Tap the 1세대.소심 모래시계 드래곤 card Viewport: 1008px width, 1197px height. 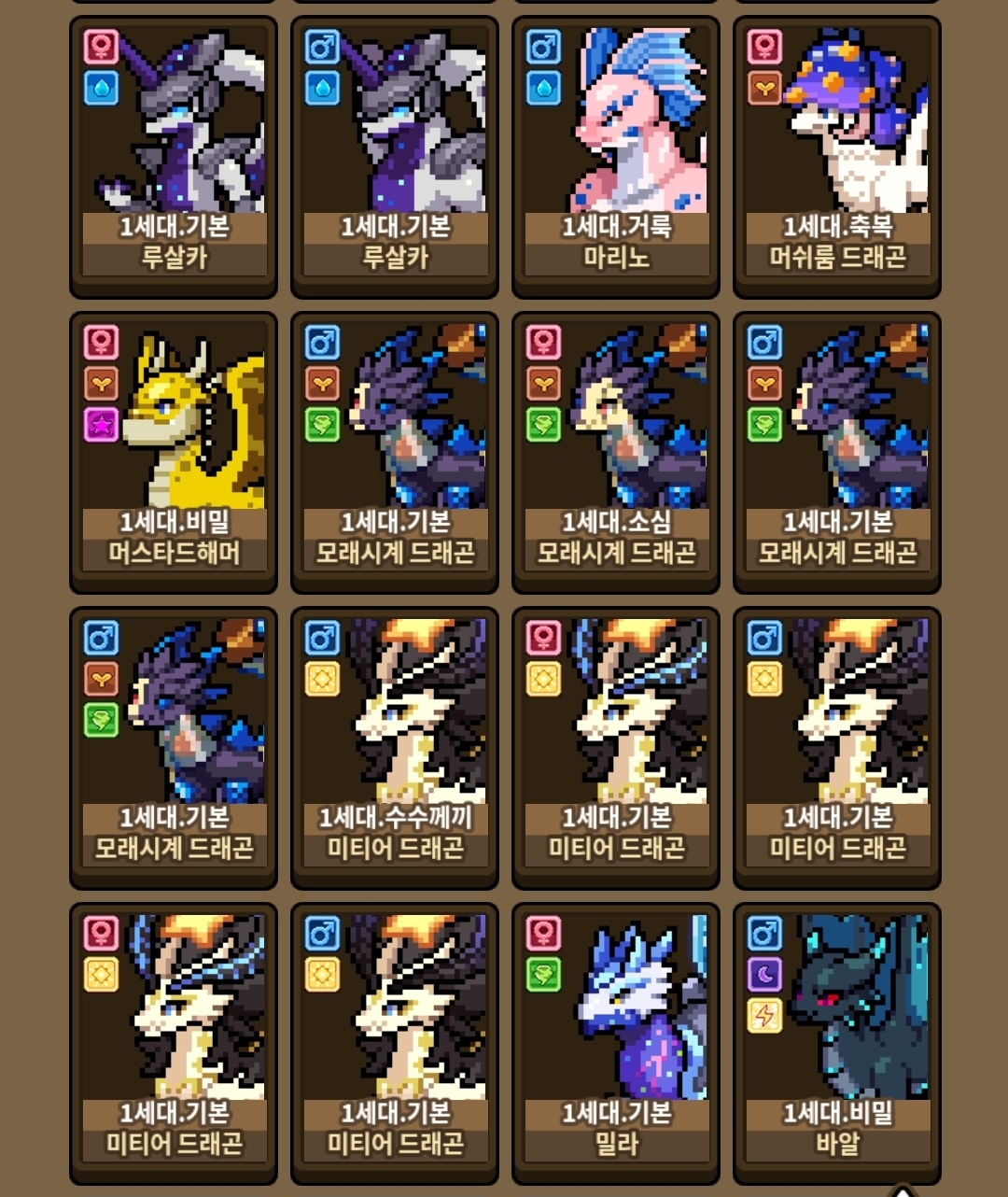tap(616, 452)
